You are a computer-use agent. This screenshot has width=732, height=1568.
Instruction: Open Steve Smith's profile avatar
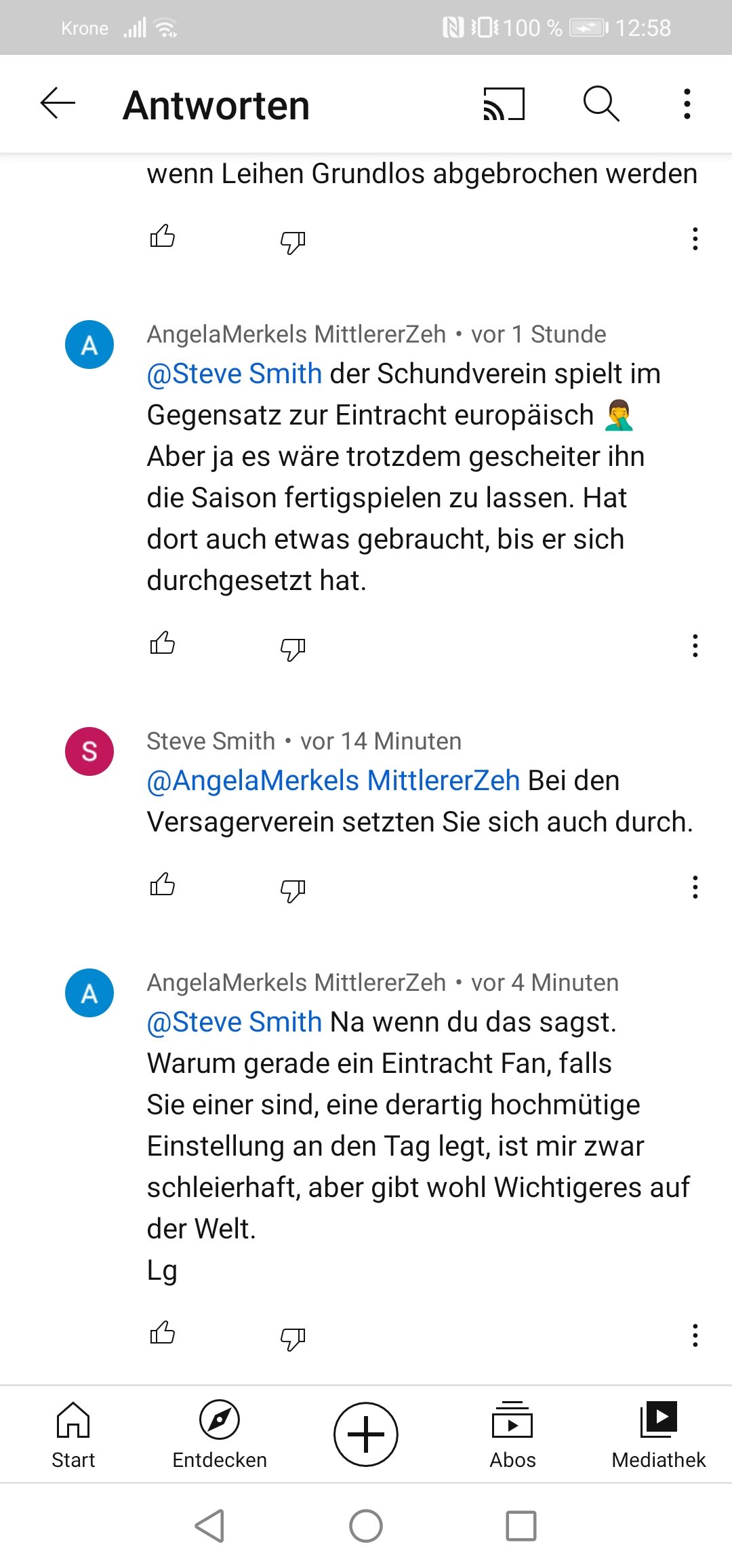(x=89, y=751)
